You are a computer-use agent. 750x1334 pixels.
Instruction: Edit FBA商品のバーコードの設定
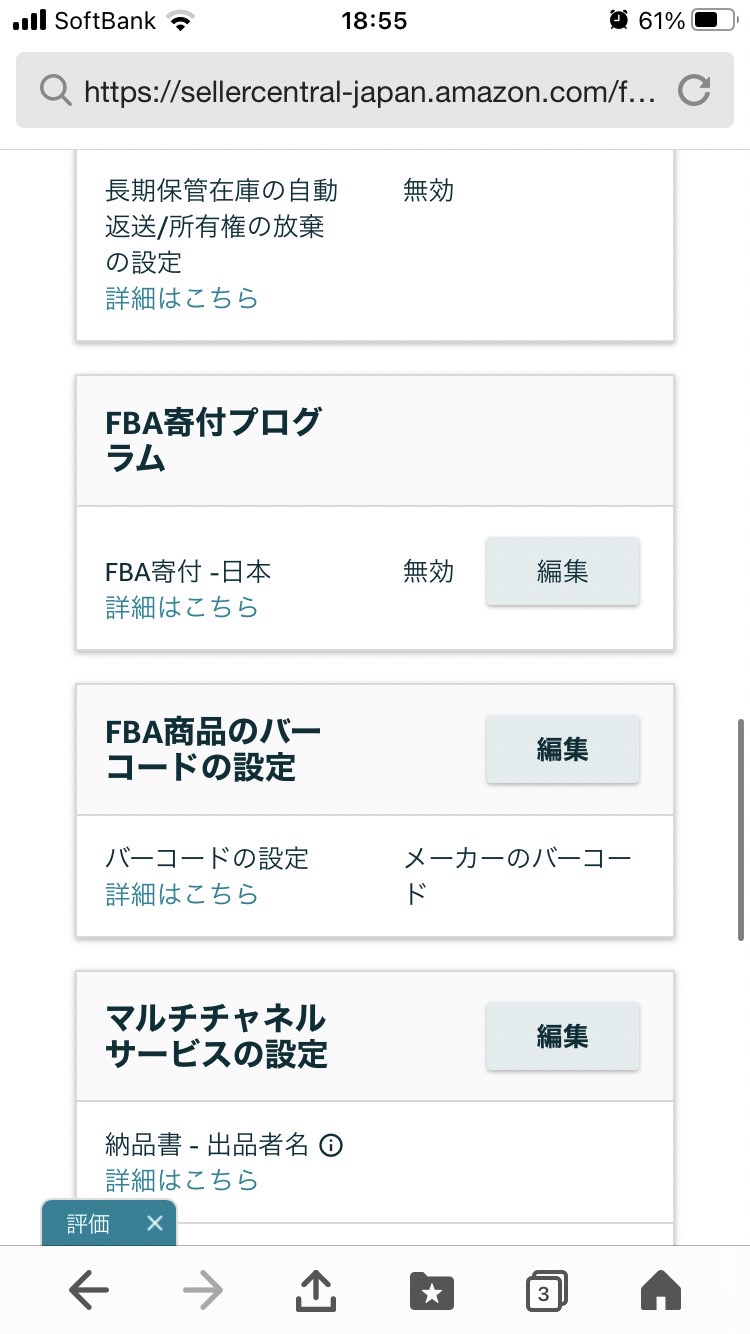pos(562,749)
